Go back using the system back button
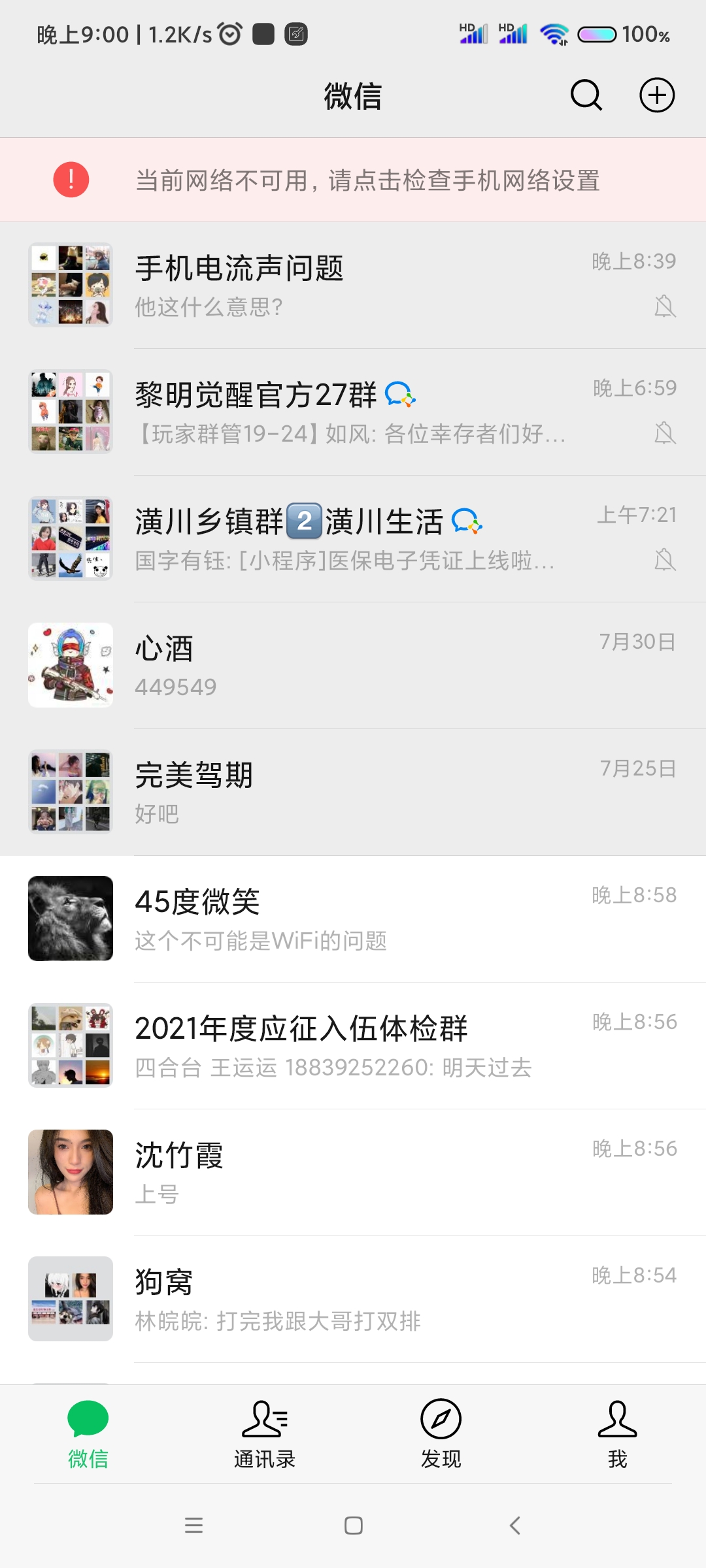Screen dimensions: 706x1568 click(515, 1526)
